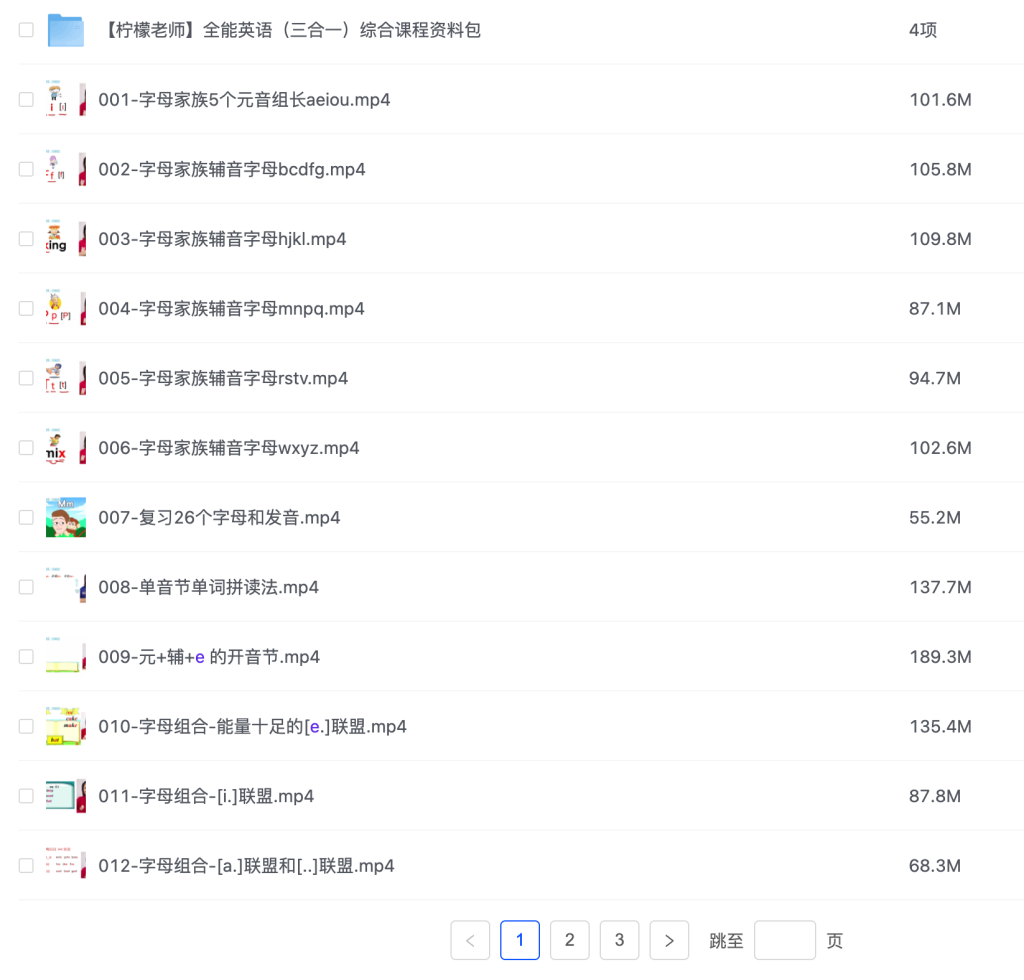Open video 003-字母家族辅音字母hjkl.mp4

[x=222, y=239]
